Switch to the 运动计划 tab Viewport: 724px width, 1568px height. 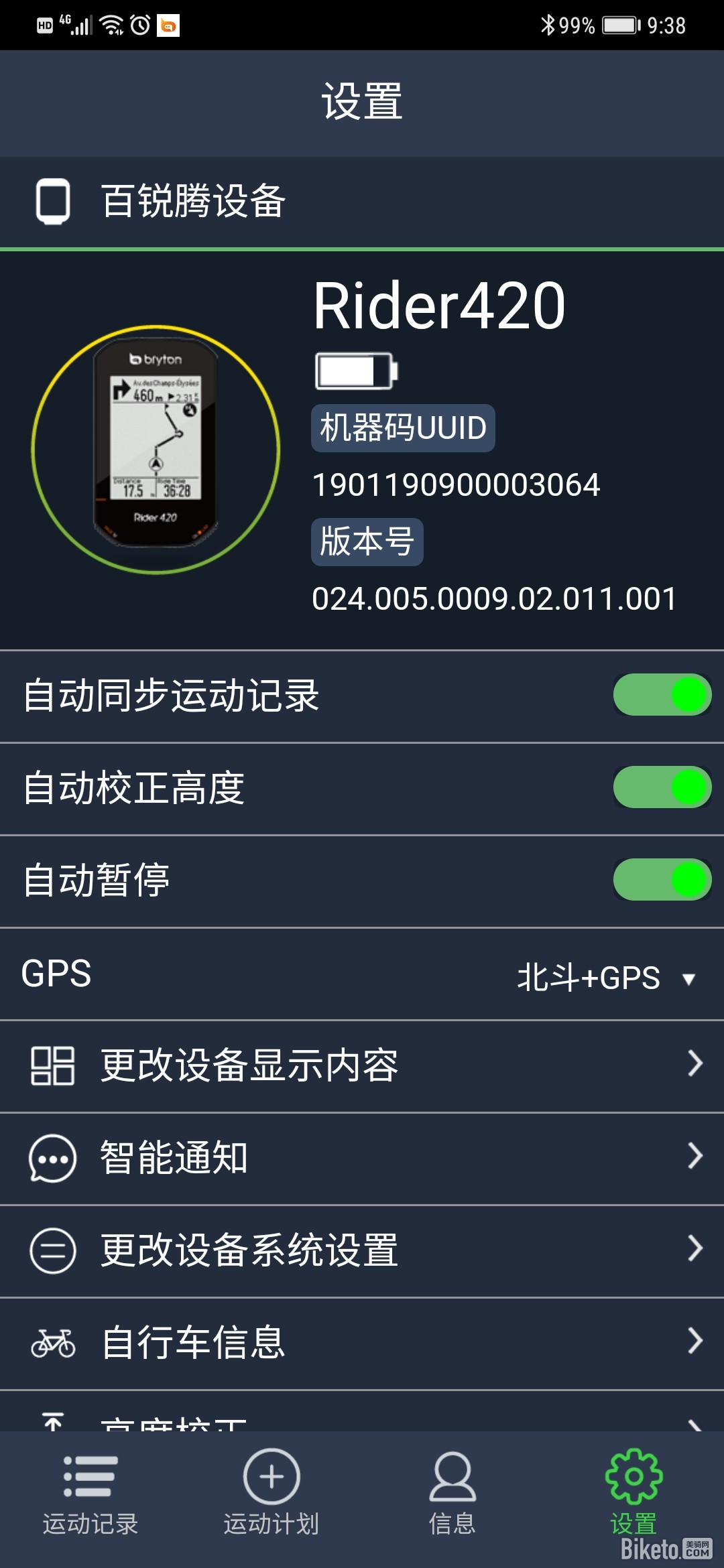pos(271,1492)
